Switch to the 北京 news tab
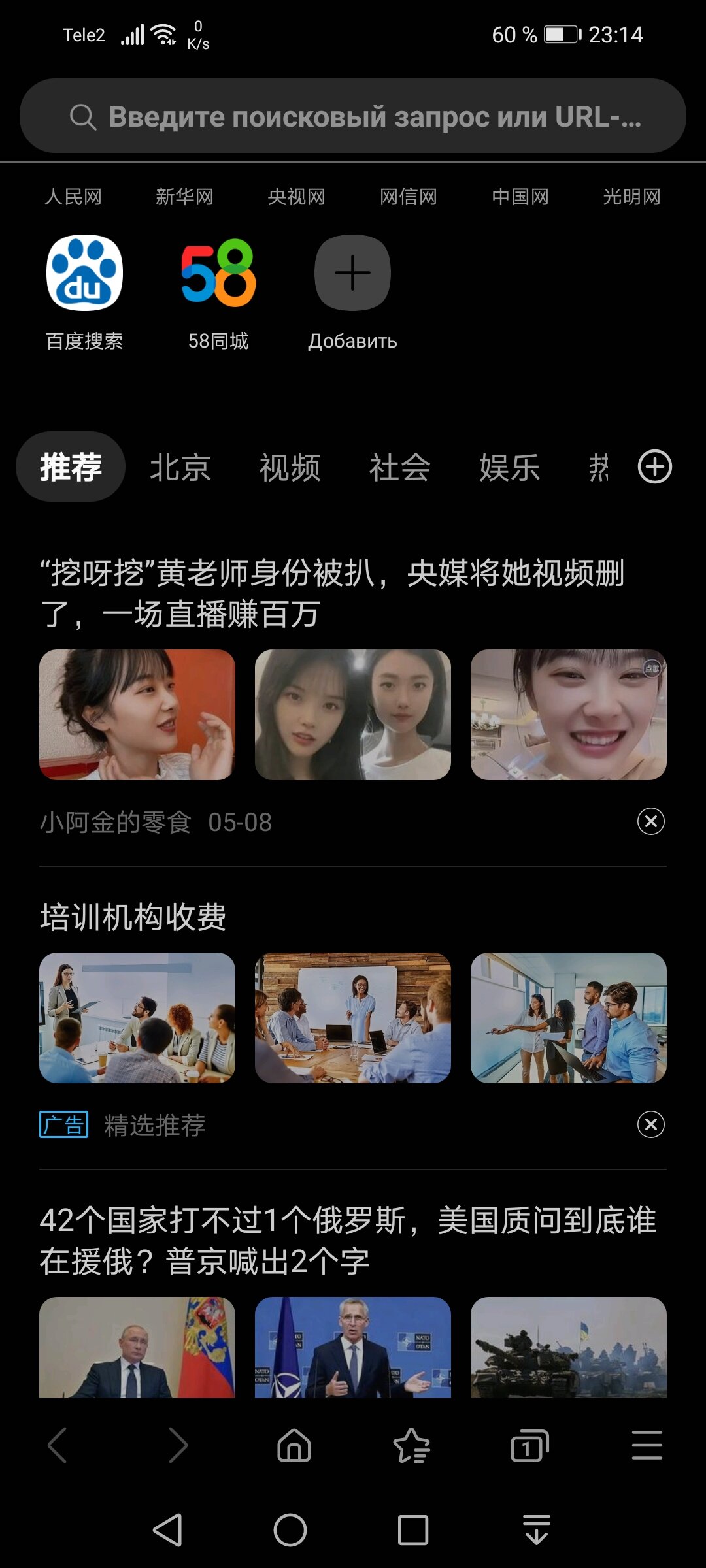The width and height of the screenshot is (706, 1568). (x=180, y=467)
